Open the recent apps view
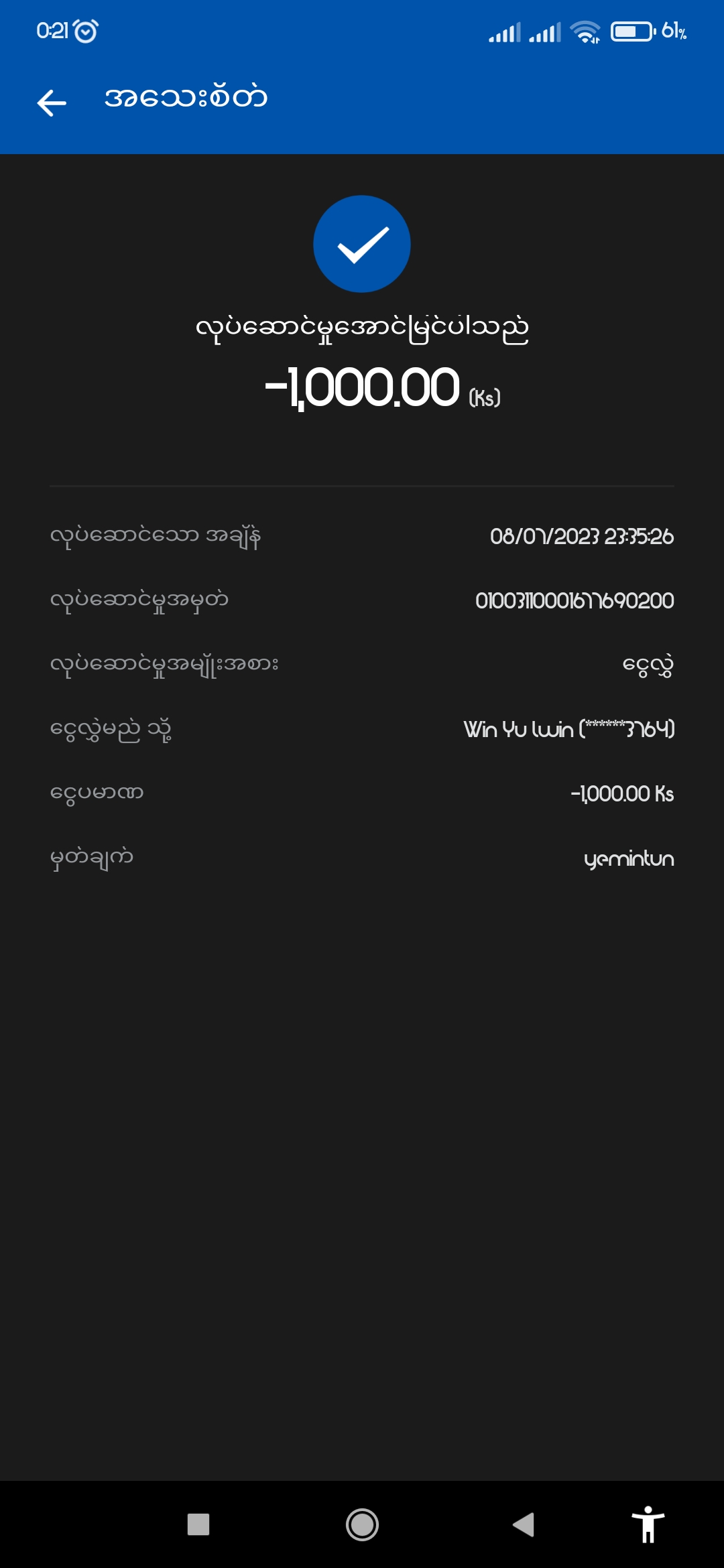This screenshot has width=724, height=1568. click(x=198, y=1524)
